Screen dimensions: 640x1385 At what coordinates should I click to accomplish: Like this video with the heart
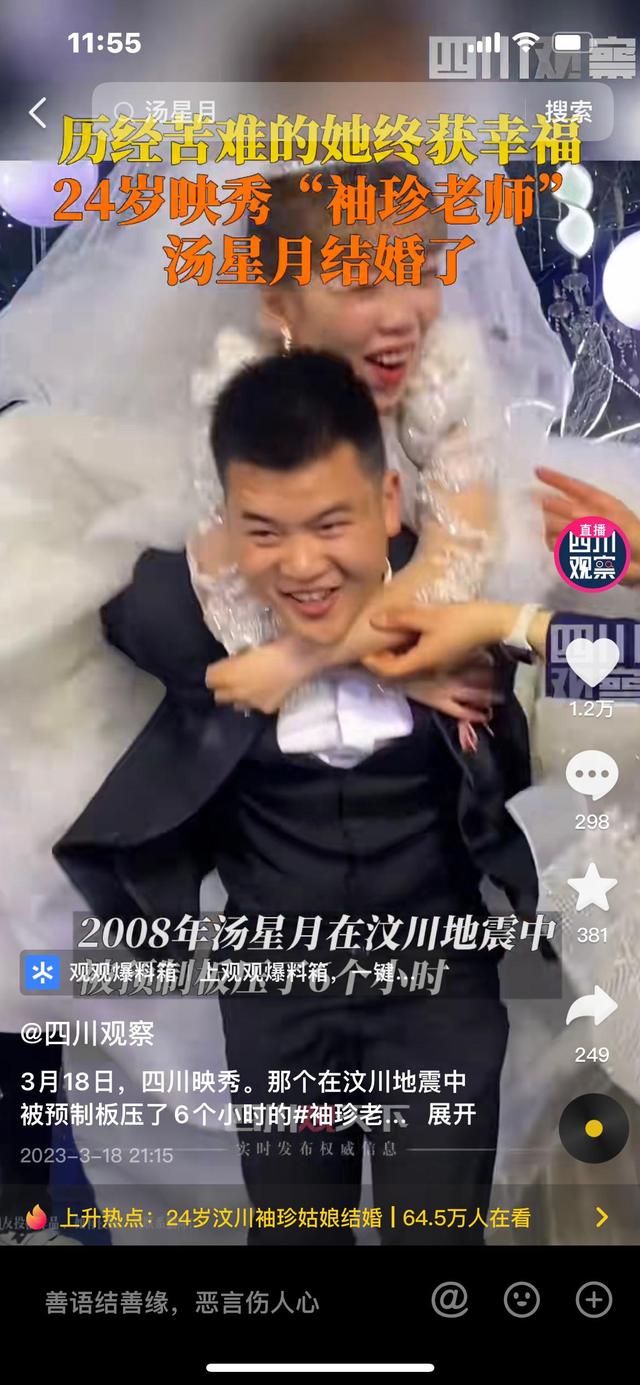pyautogui.click(x=592, y=662)
